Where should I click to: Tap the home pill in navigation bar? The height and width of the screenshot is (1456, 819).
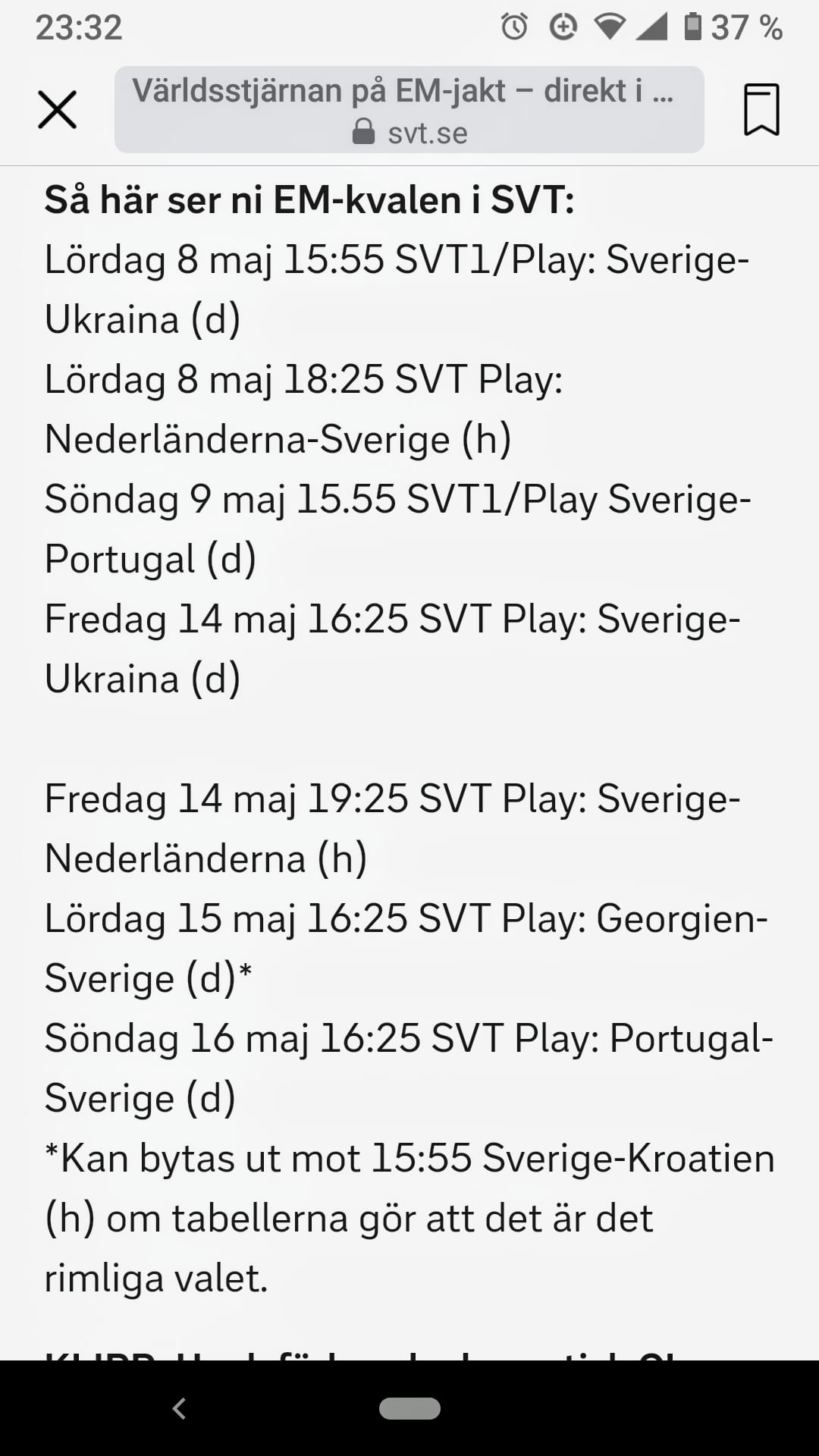[x=409, y=1408]
